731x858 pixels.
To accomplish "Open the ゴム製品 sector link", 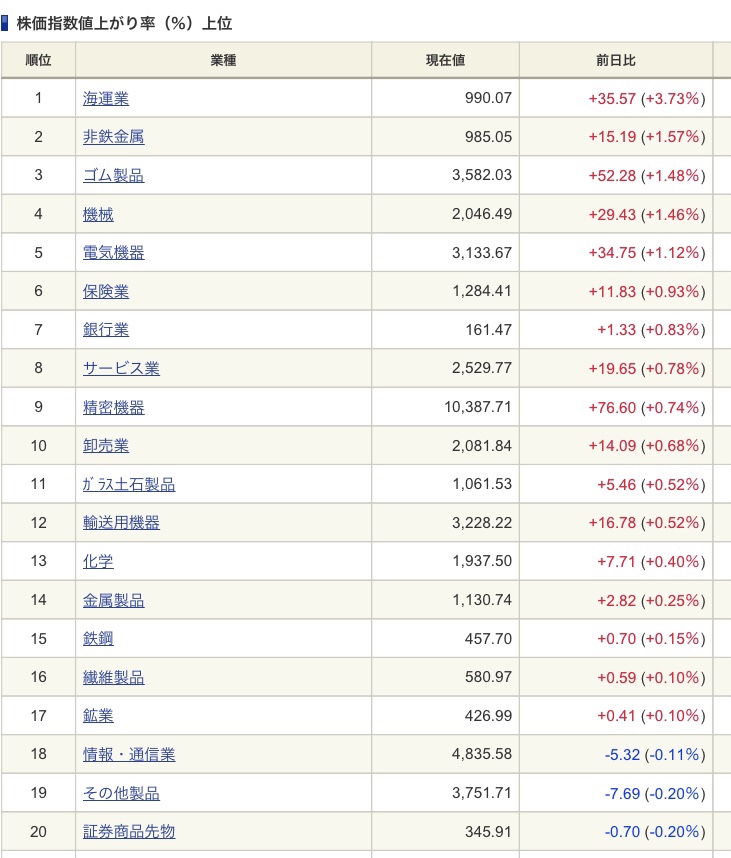I will tap(113, 175).
